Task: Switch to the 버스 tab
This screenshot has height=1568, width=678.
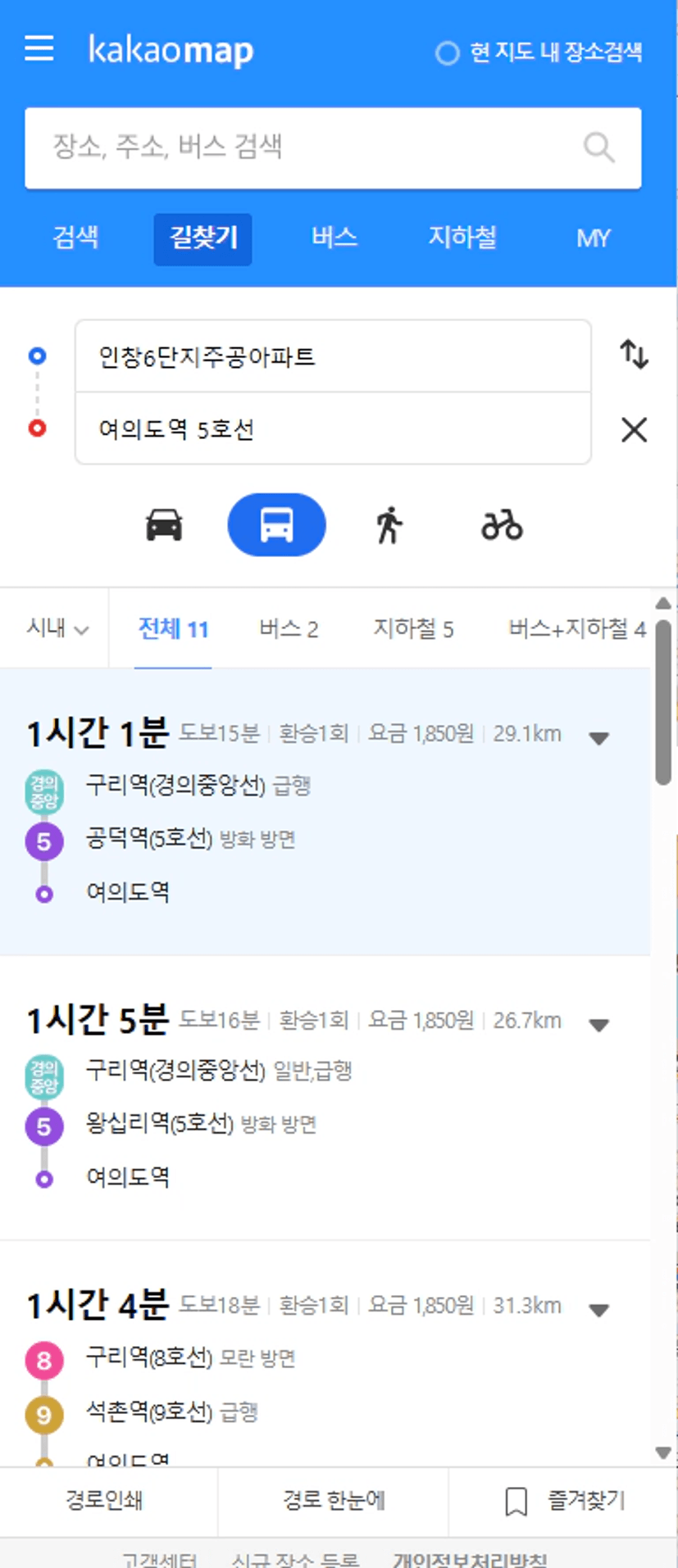Action: (x=334, y=238)
